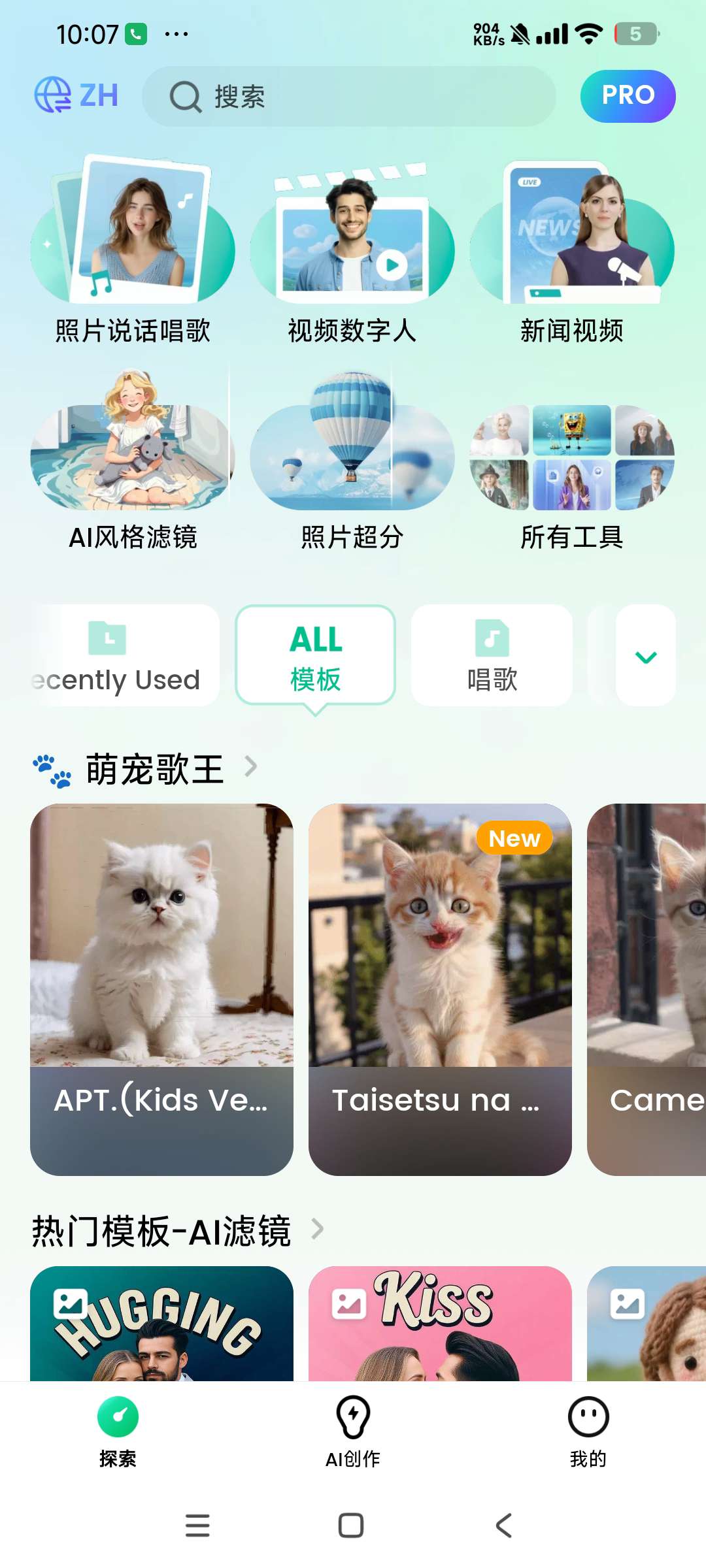Open APT.(Kids Ve... white kitten template
The width and height of the screenshot is (706, 1568).
161,988
